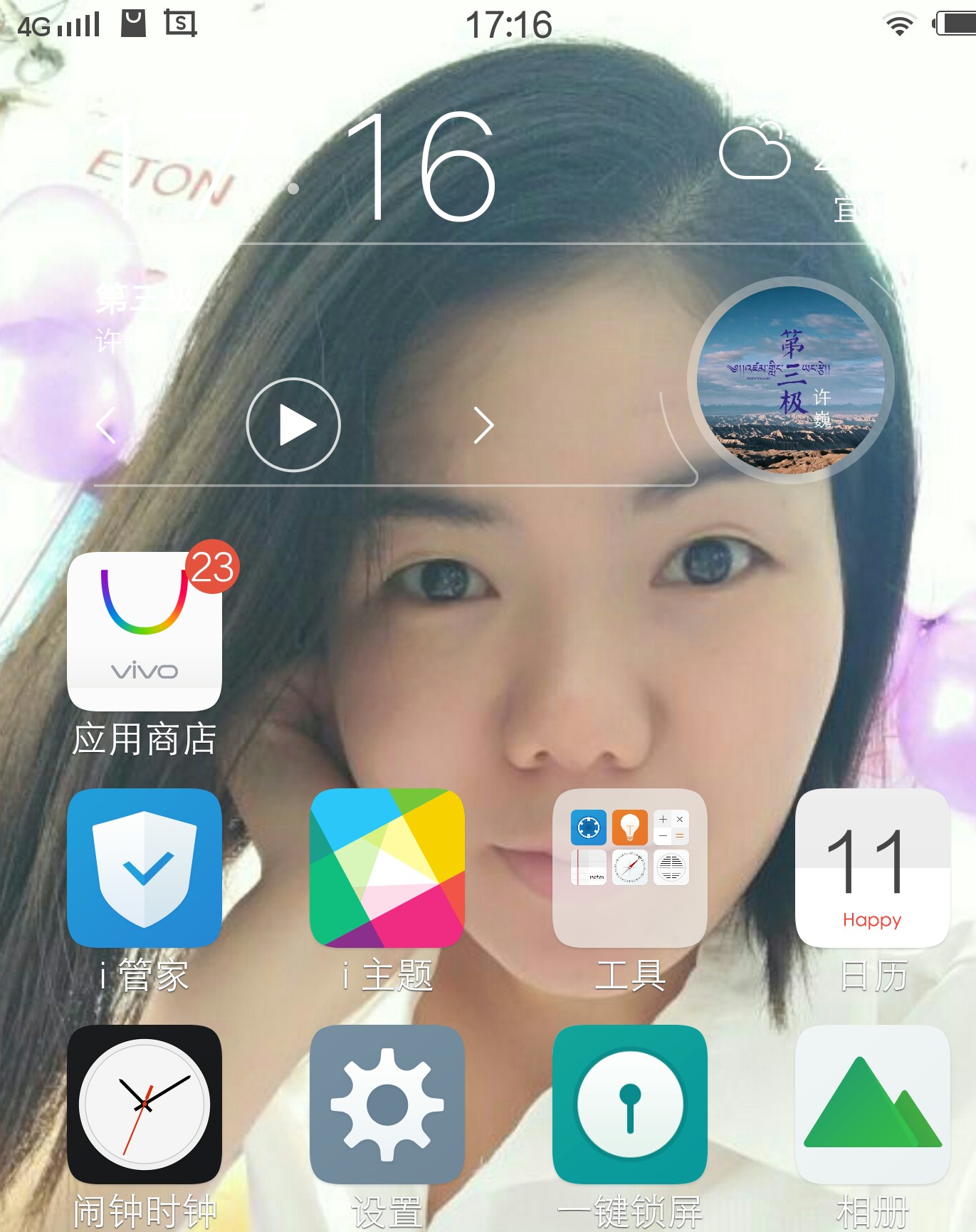Open the 日历 calendar app
Screen dimensions: 976x1232
click(x=872, y=867)
